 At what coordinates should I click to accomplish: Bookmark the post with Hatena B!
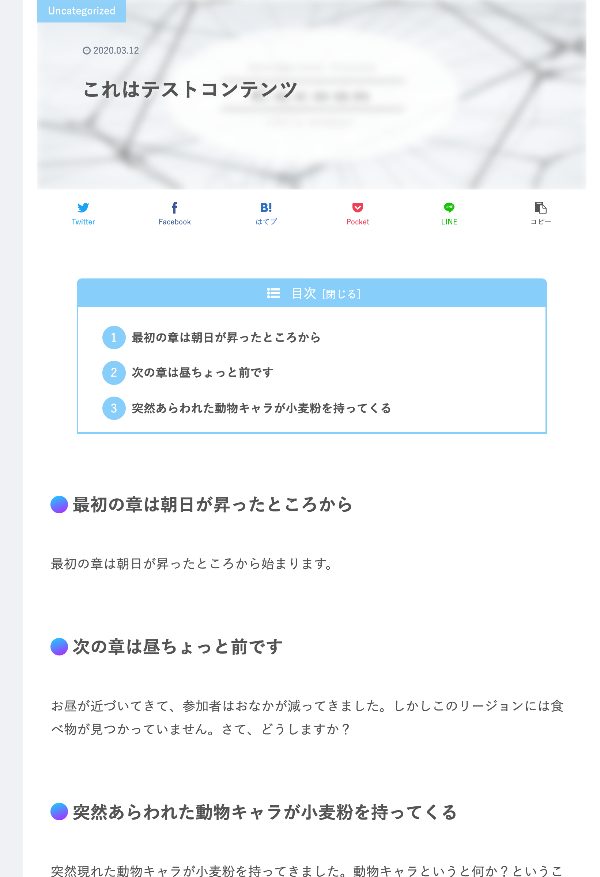[x=266, y=213]
